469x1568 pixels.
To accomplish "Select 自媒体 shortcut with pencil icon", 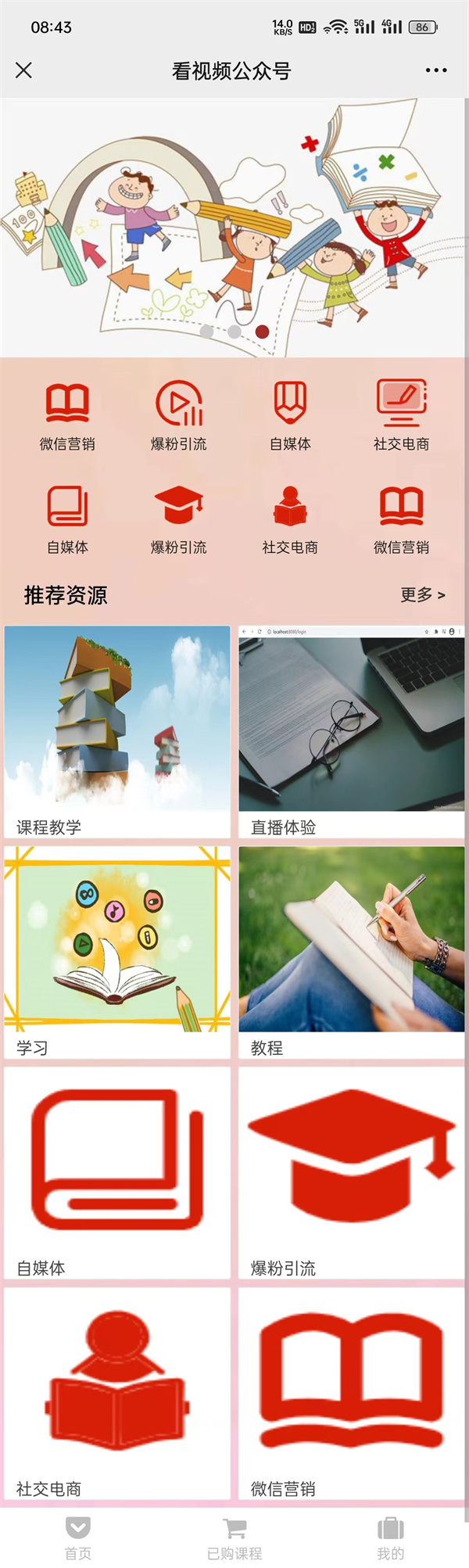I will [290, 415].
